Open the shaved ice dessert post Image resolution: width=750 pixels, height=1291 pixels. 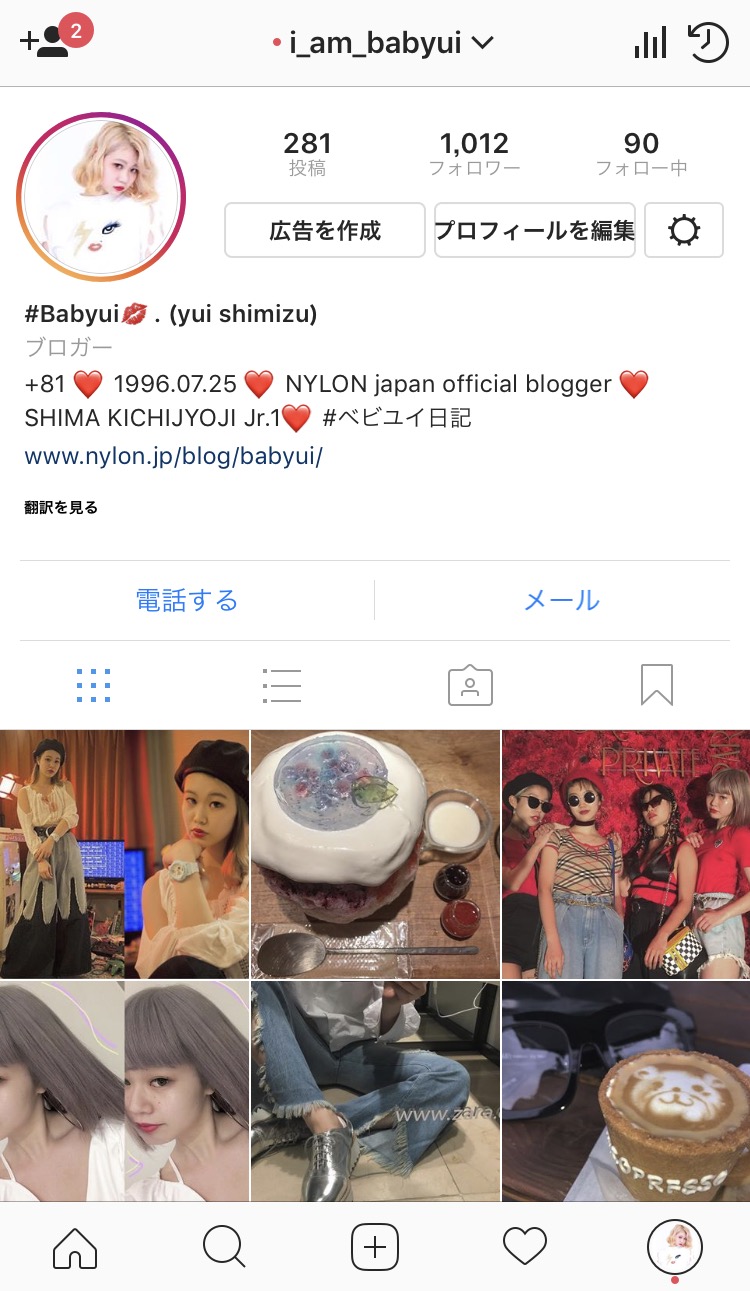coord(375,854)
